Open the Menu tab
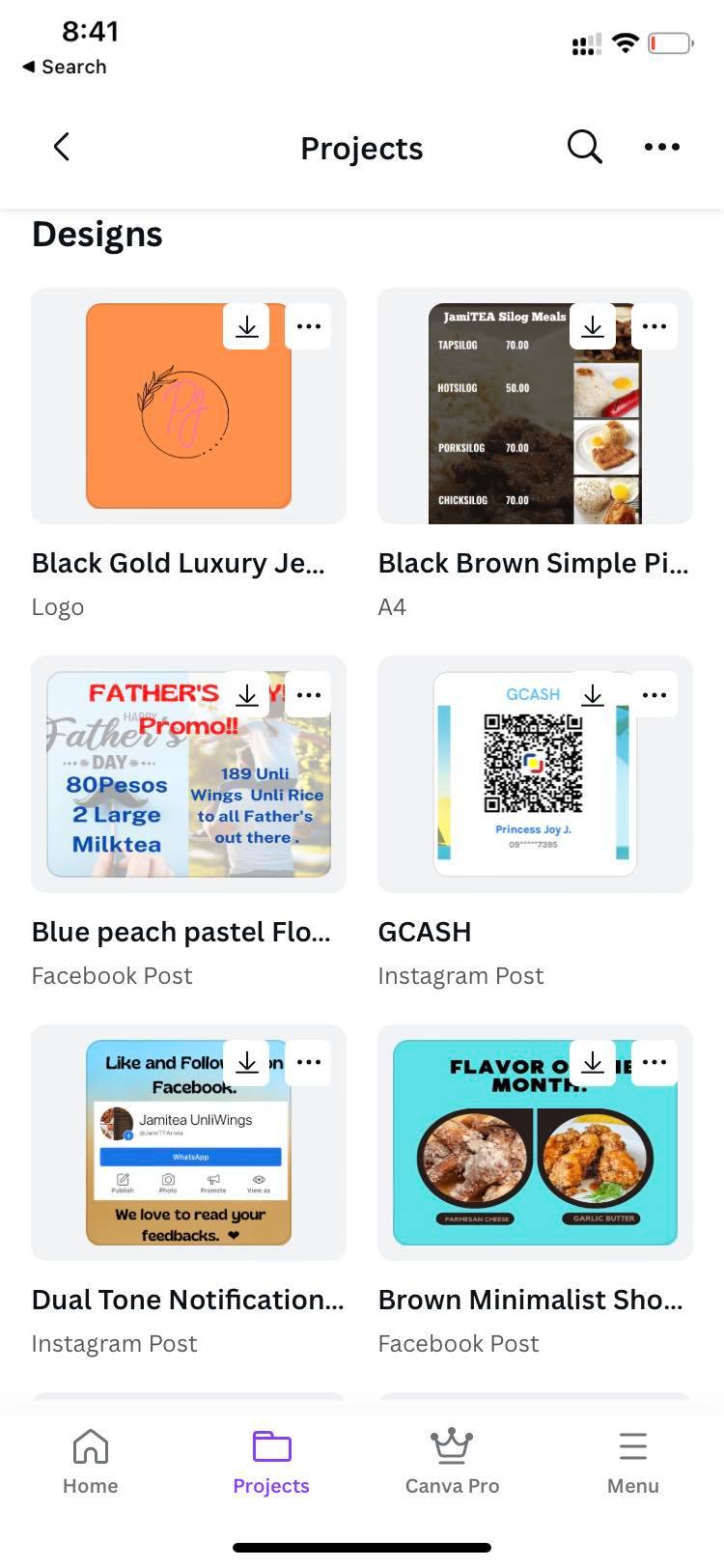724x1568 pixels. click(632, 1462)
